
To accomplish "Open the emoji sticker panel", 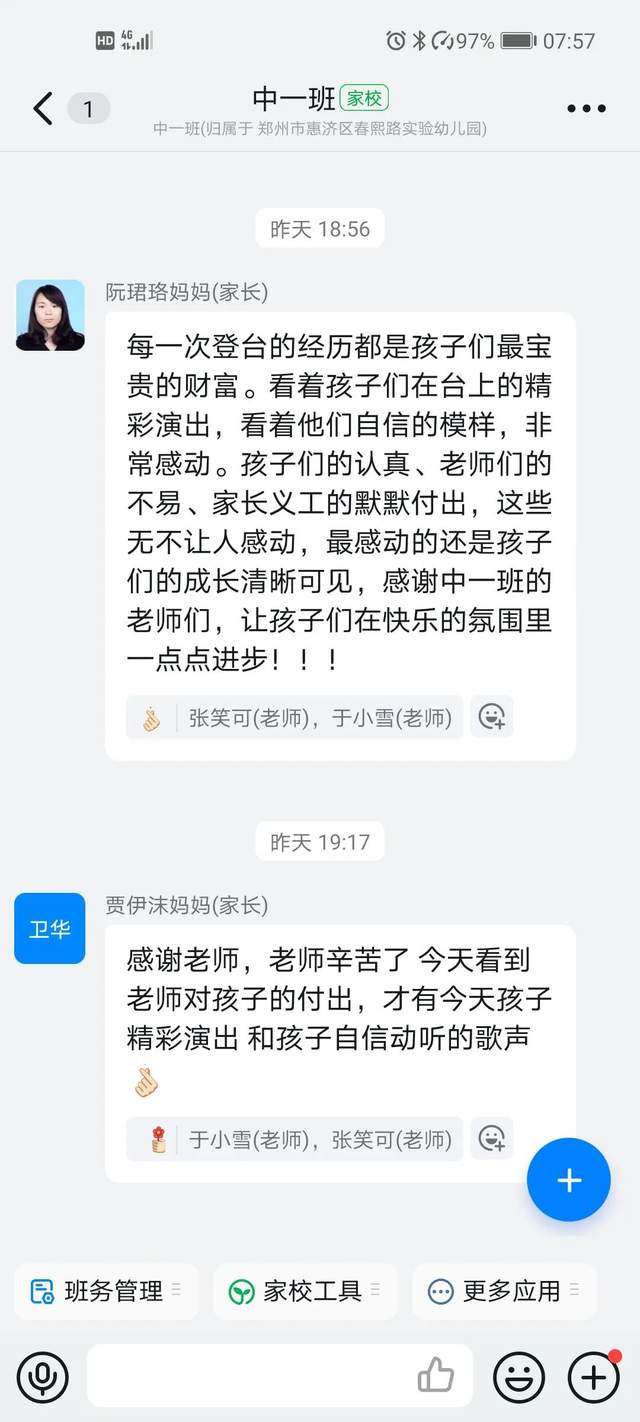I will point(519,1377).
